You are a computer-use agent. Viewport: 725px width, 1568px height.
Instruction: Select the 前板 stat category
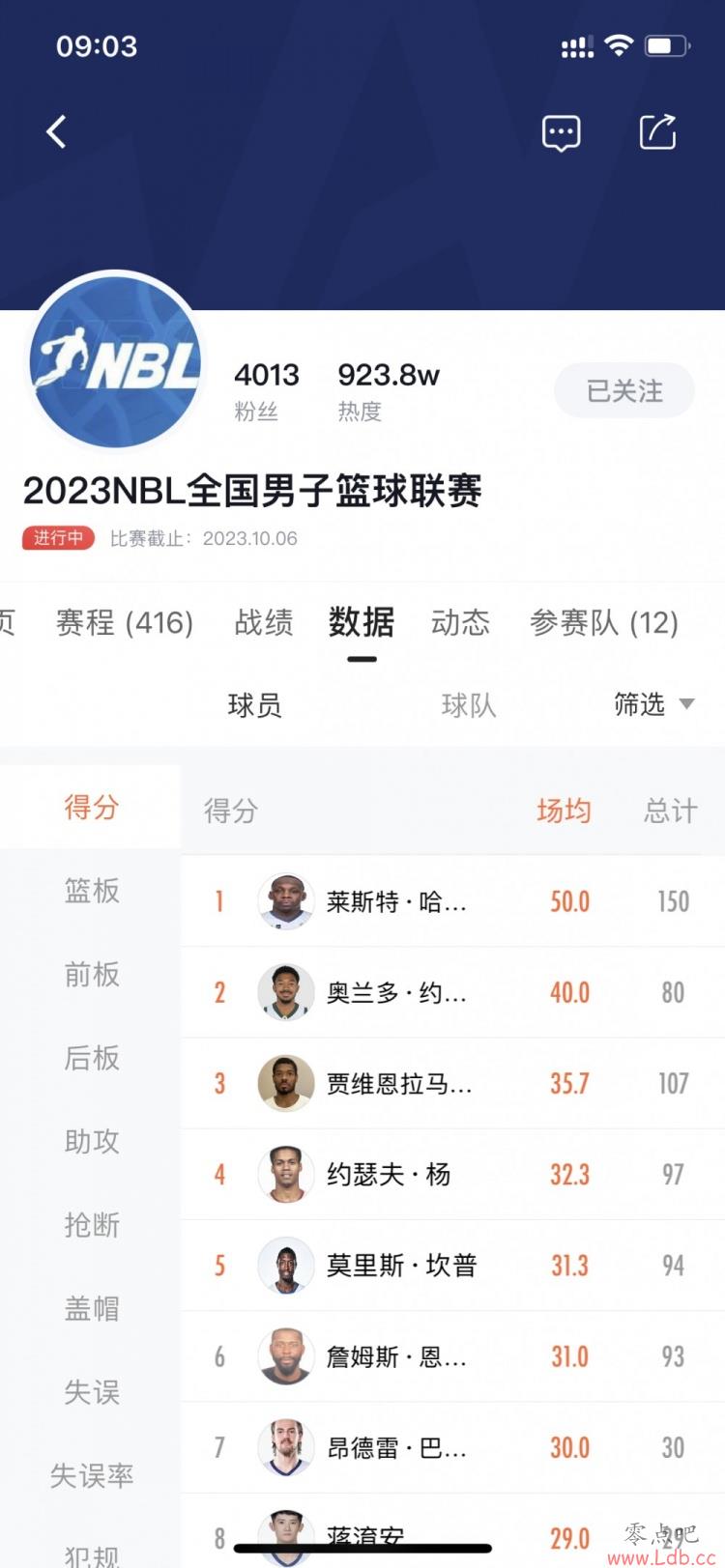click(x=92, y=974)
